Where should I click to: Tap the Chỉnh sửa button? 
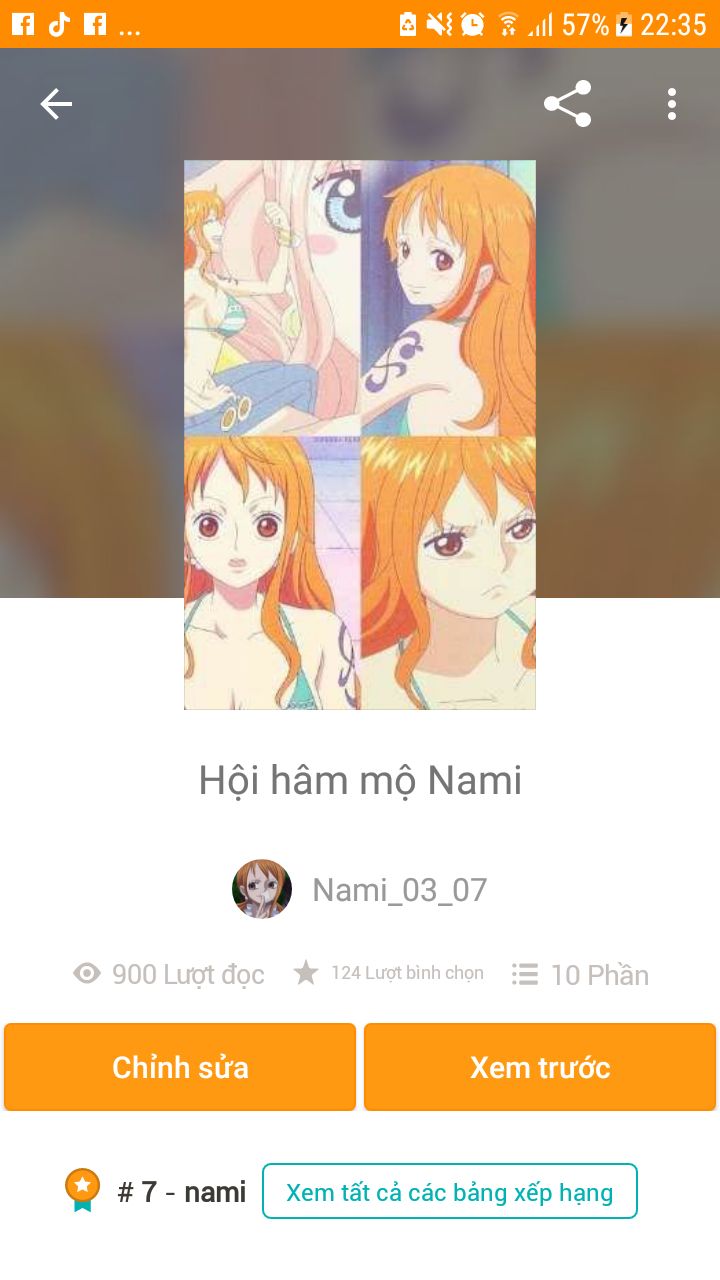[x=180, y=1067]
